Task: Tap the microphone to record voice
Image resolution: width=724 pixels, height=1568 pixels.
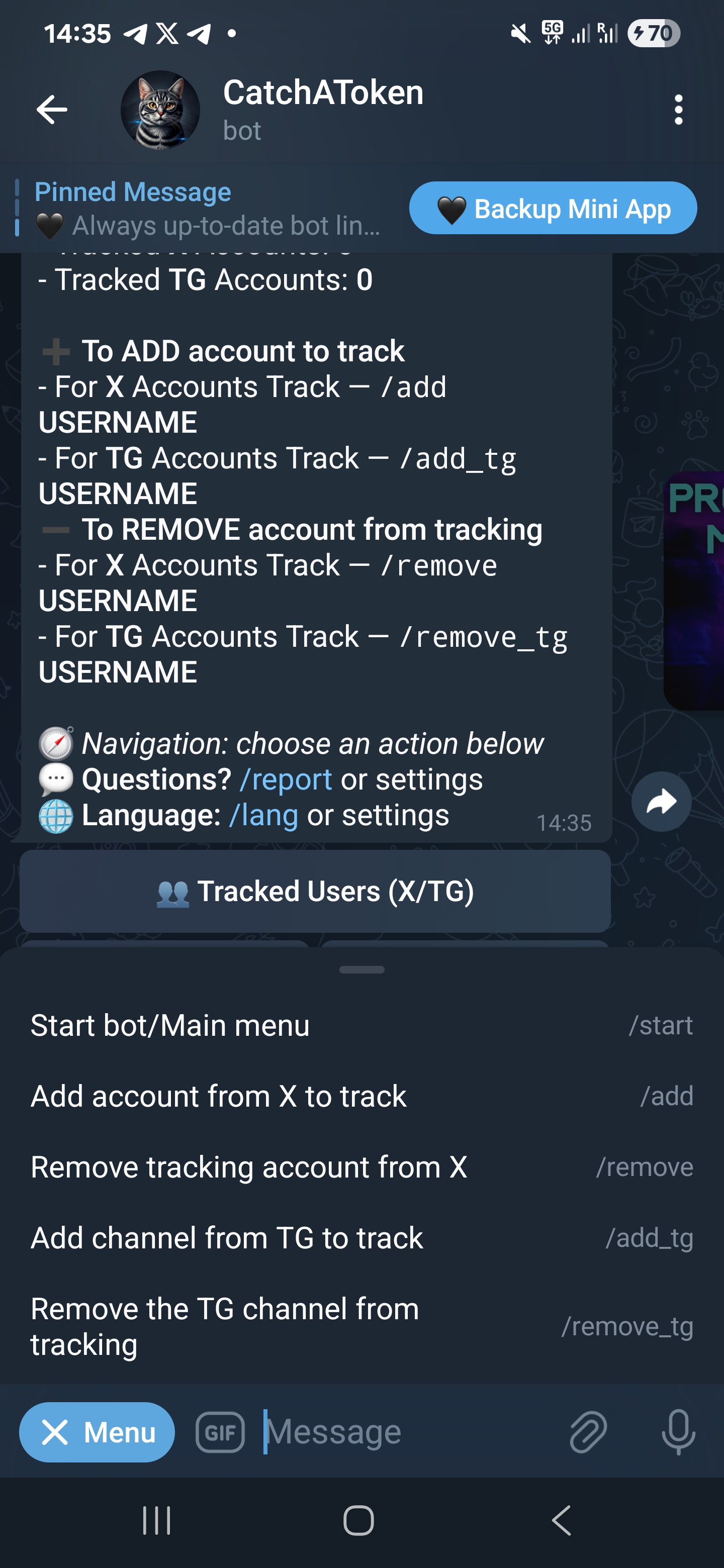Action: 678,1432
